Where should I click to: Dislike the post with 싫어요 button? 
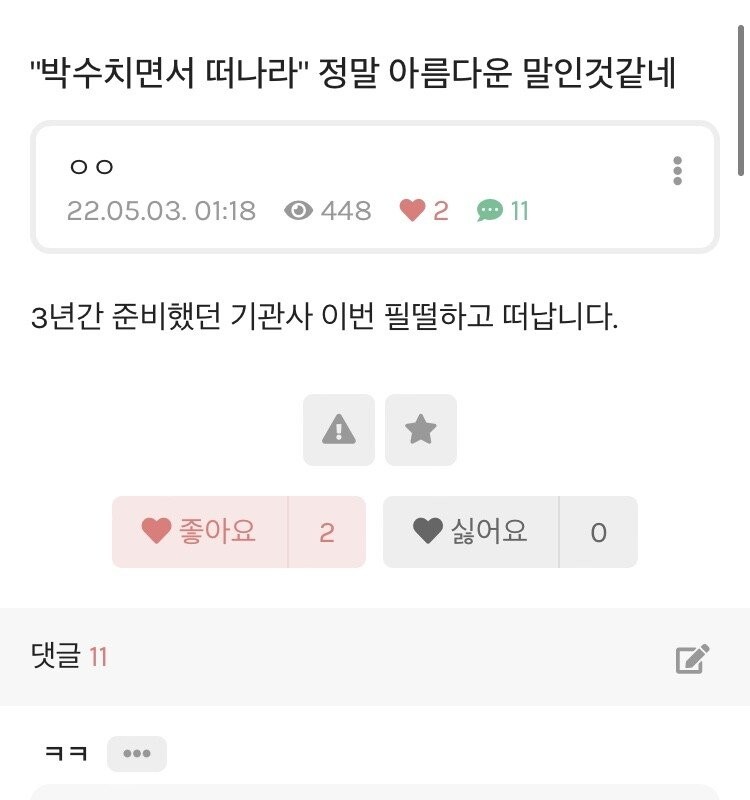471,532
